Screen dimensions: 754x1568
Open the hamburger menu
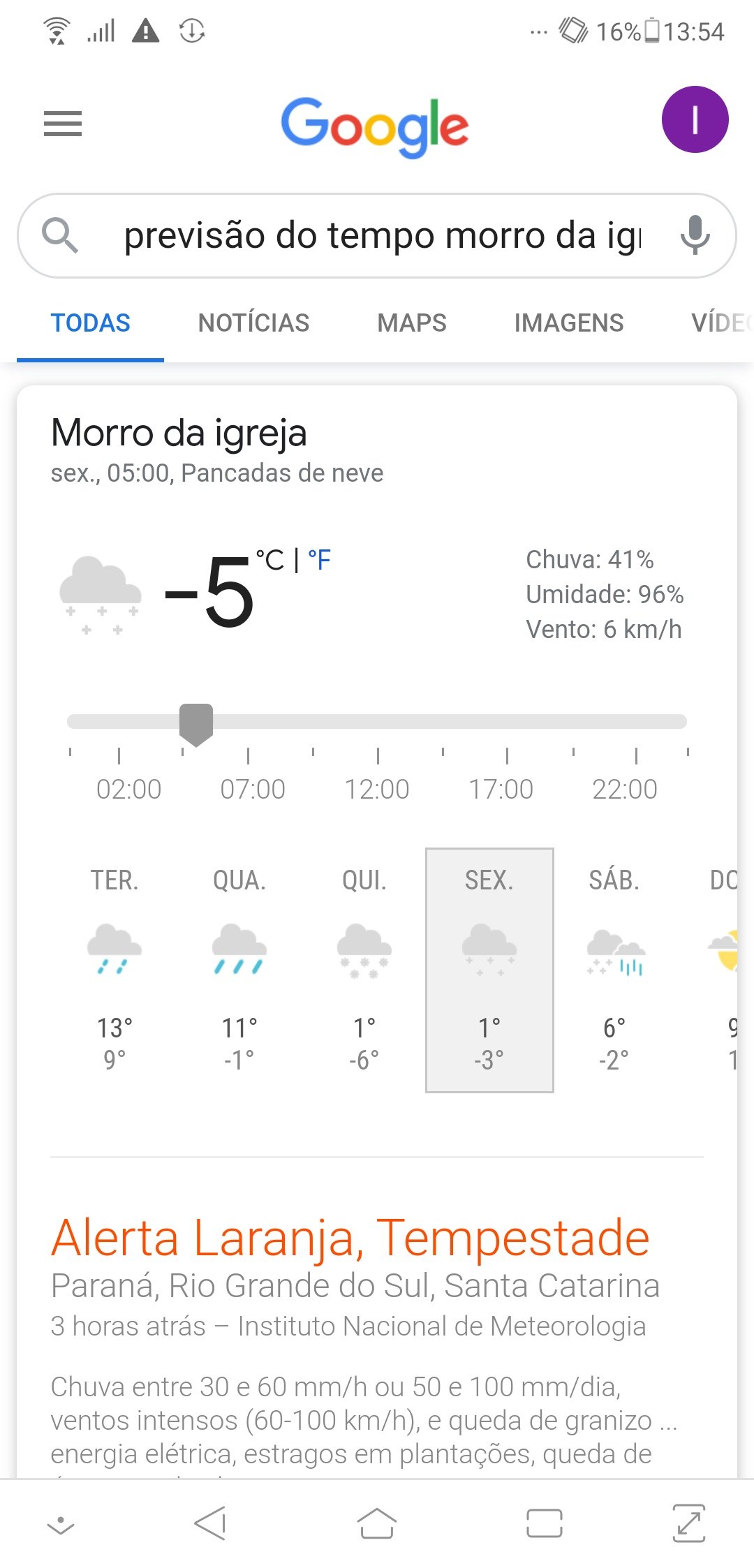coord(63,124)
